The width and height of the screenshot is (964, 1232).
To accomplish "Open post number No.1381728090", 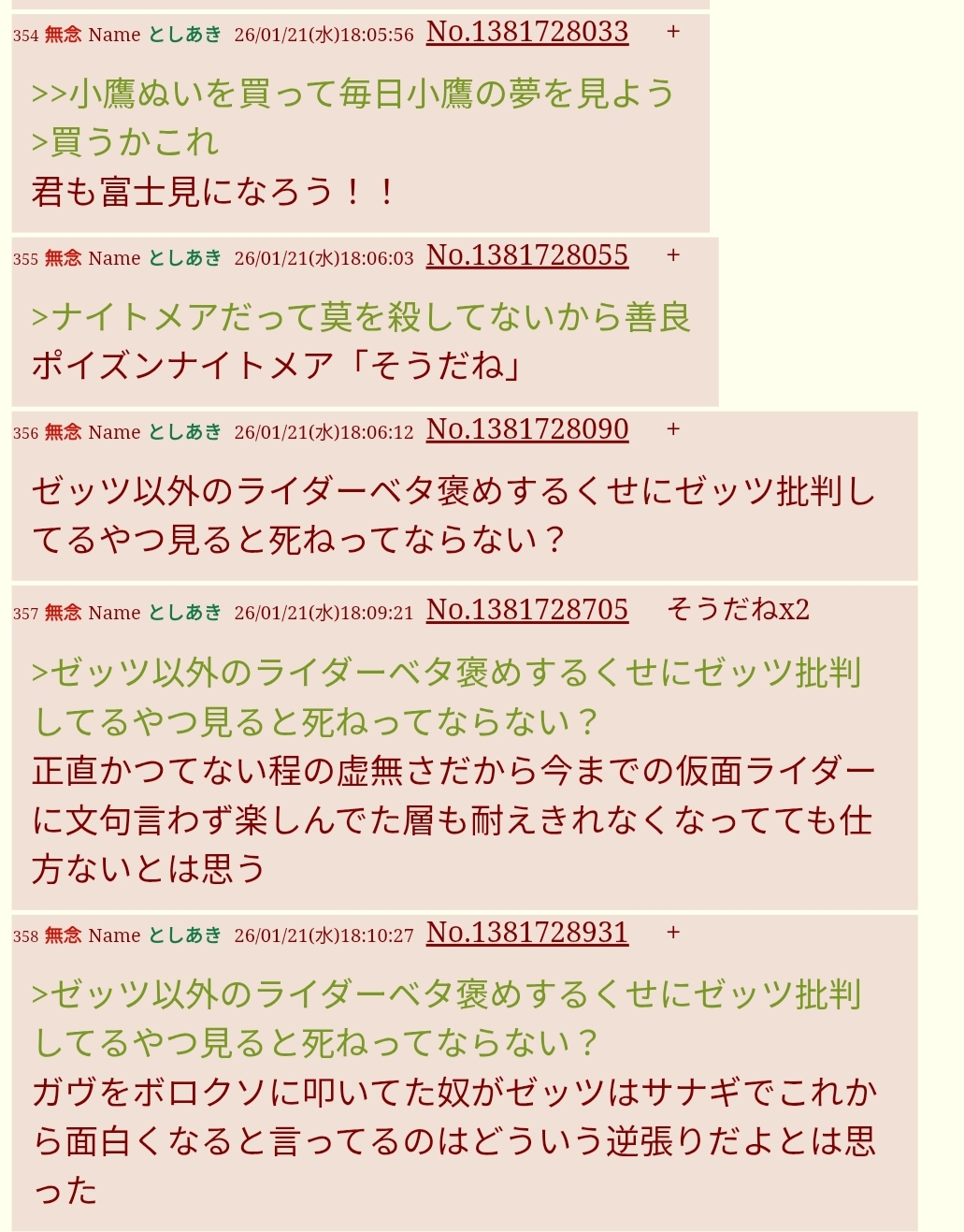I will coord(526,429).
